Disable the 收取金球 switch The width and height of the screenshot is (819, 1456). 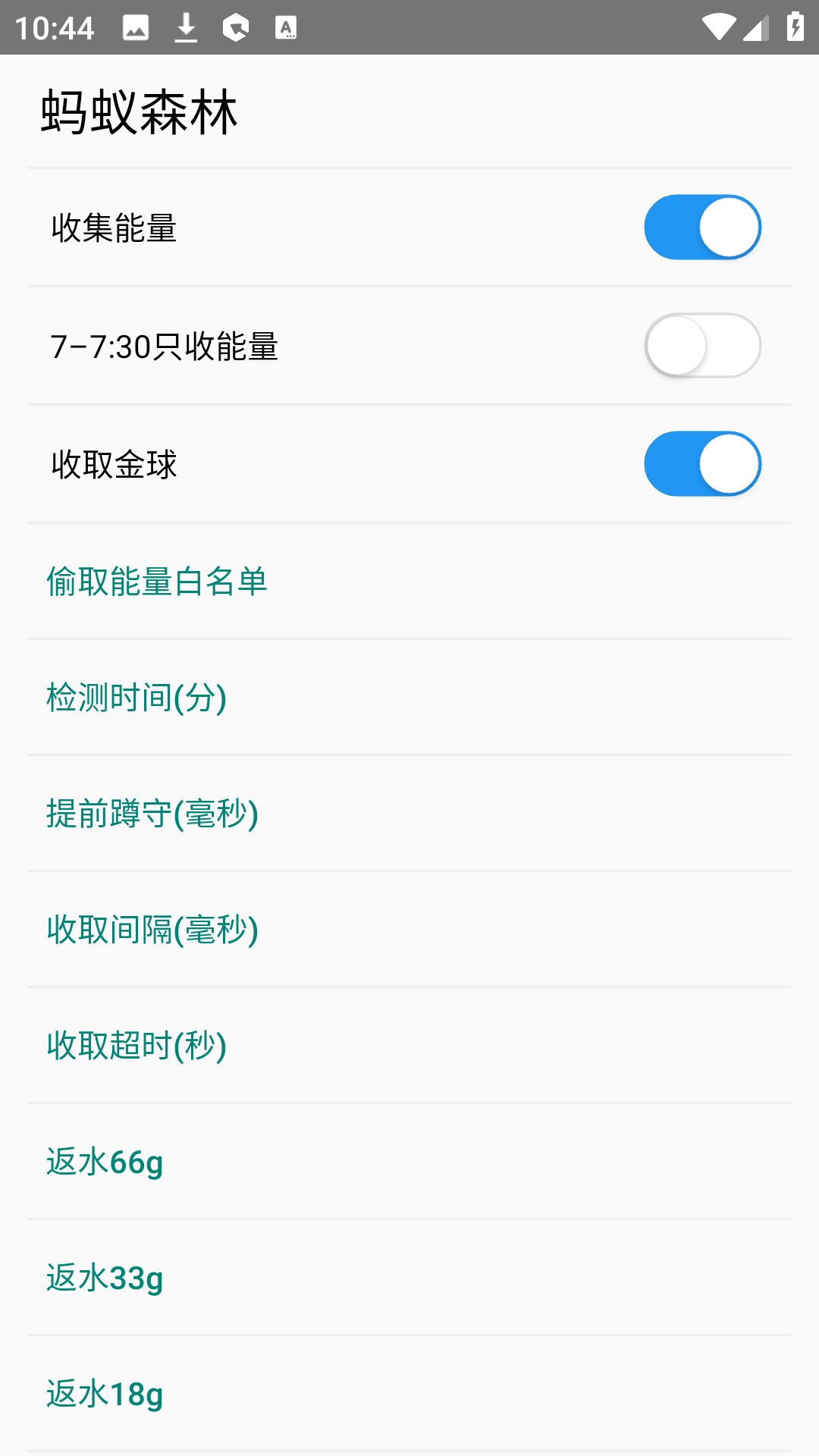pos(702,464)
